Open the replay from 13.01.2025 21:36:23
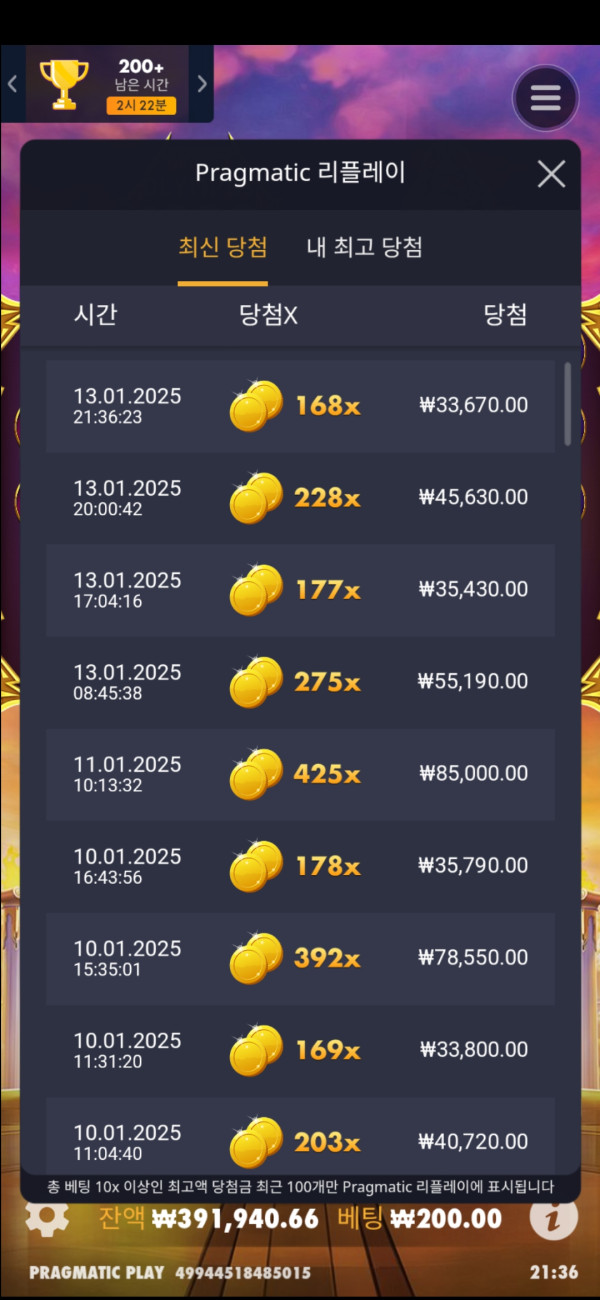This screenshot has height=1300, width=600. [300, 406]
